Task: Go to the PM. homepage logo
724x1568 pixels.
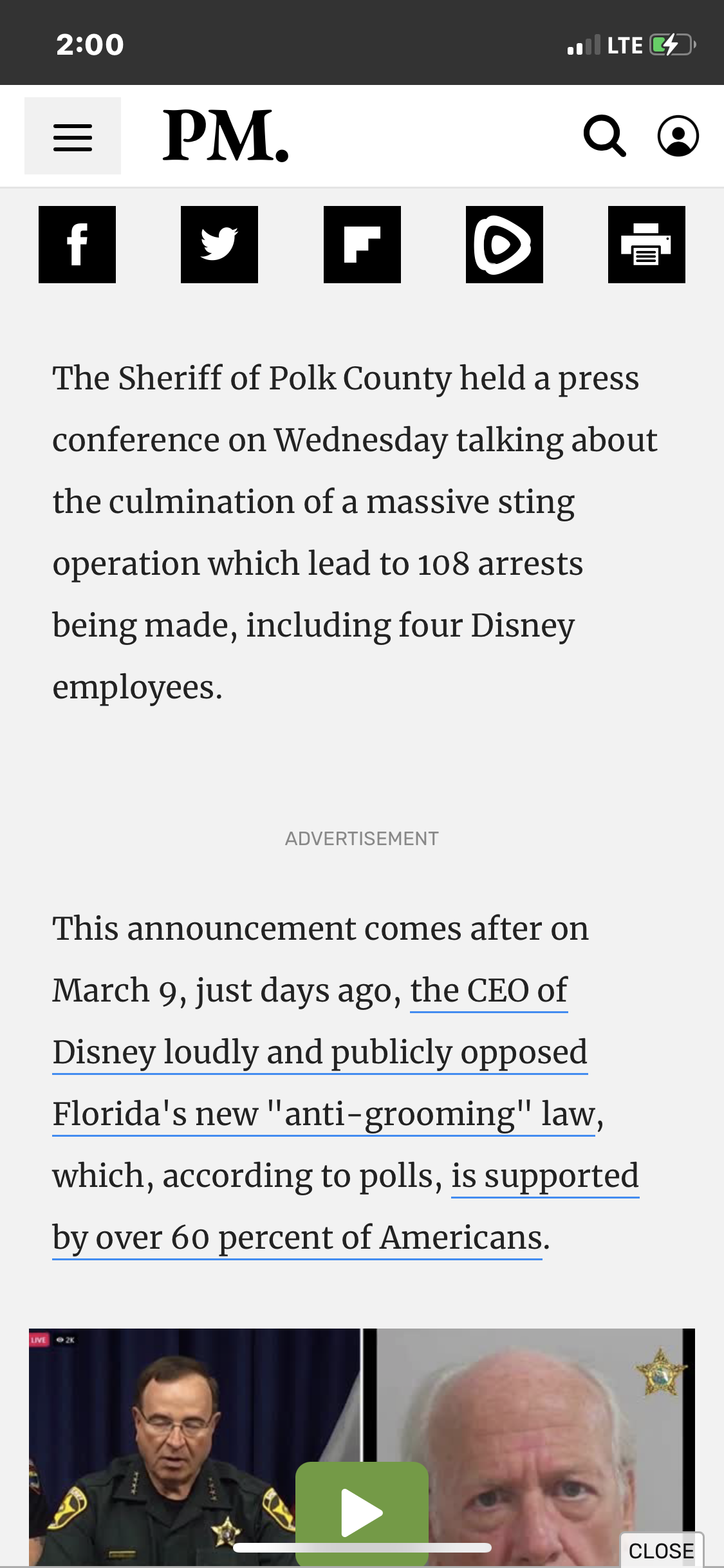Action: [x=225, y=136]
